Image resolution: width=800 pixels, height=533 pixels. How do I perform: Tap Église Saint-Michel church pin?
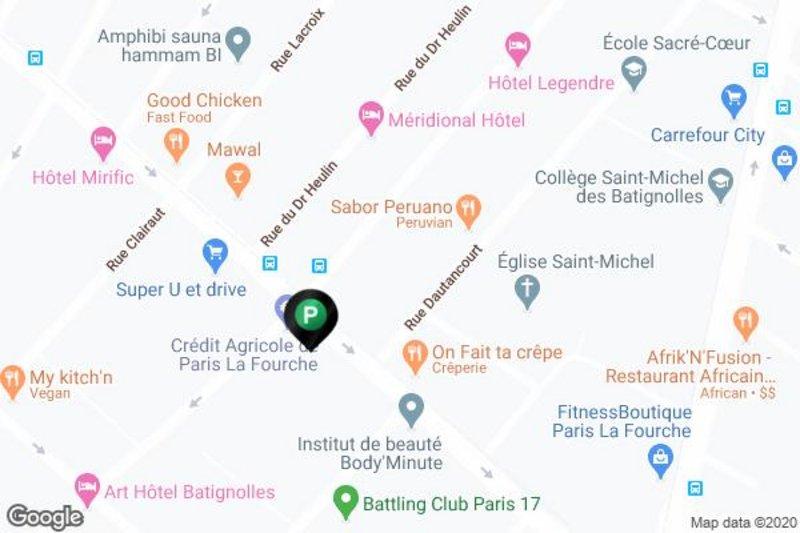526,291
